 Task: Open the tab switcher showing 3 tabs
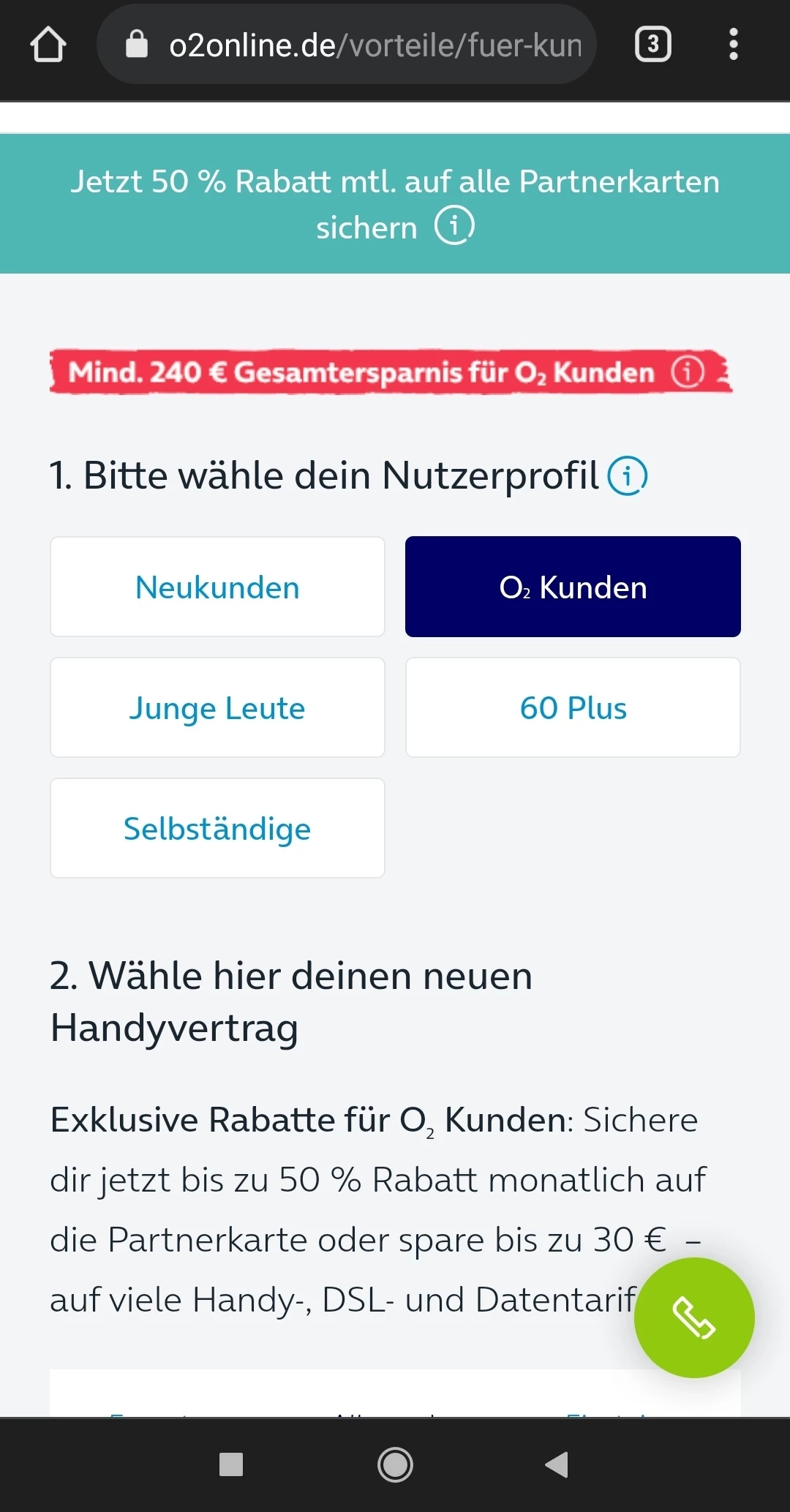pos(652,45)
